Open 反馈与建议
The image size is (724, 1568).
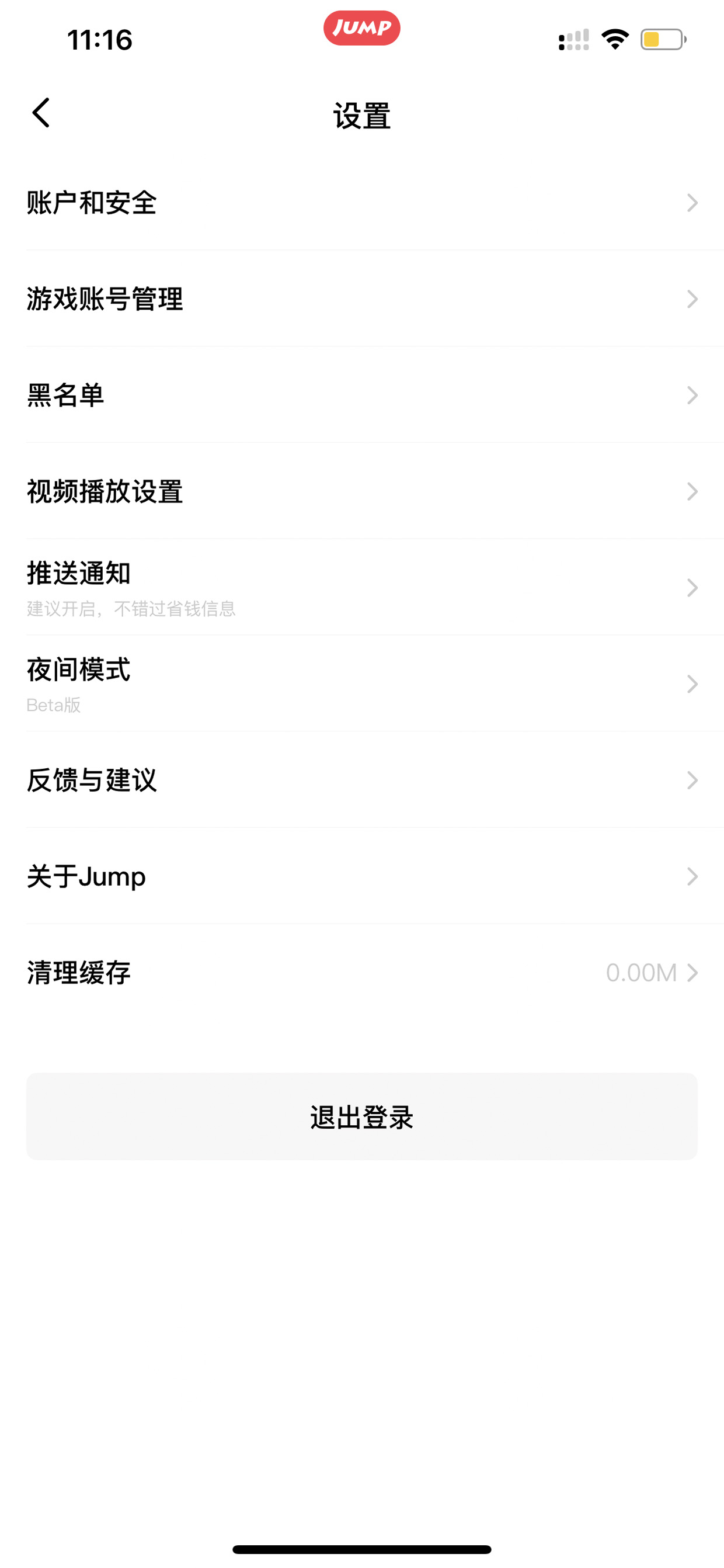pyautogui.click(x=361, y=780)
